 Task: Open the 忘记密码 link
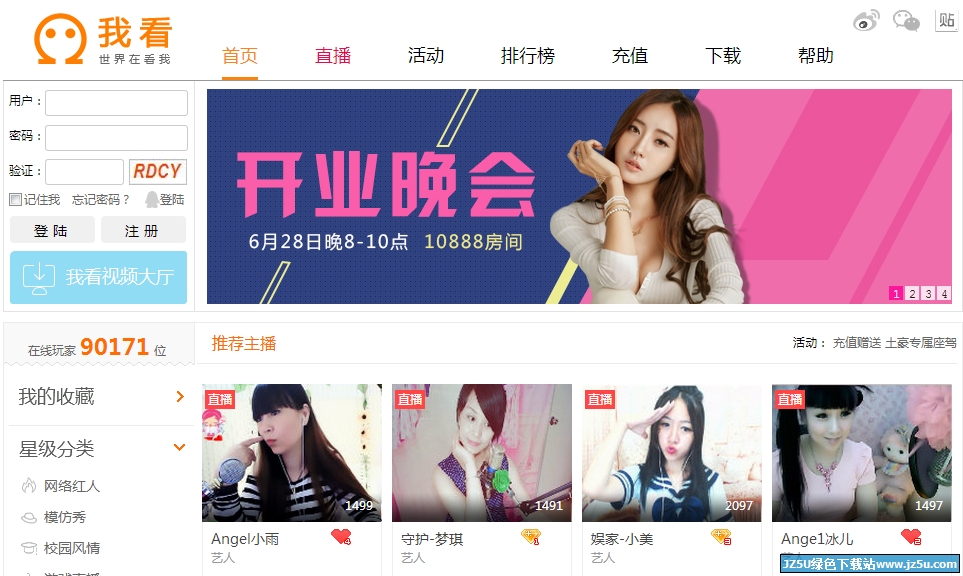100,200
